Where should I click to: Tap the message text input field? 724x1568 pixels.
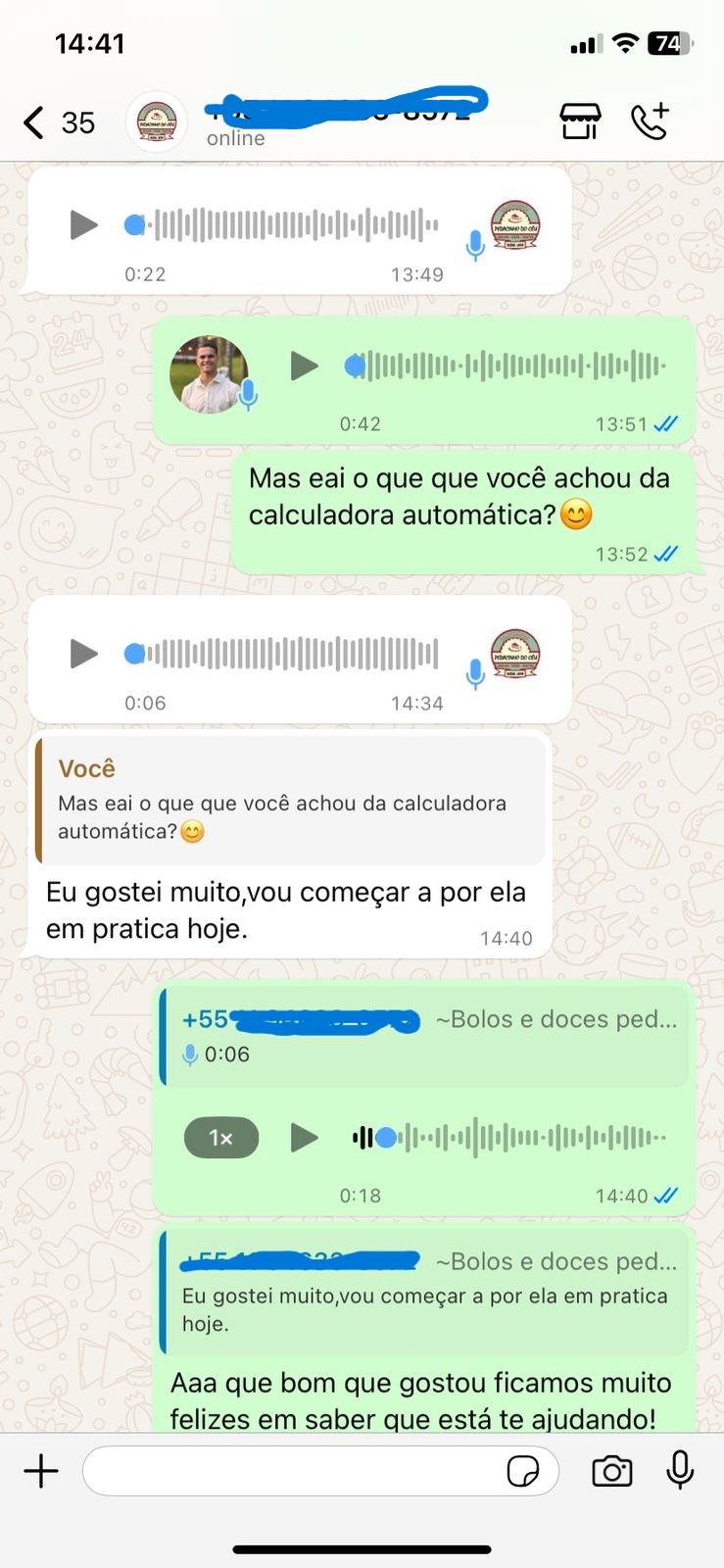(x=294, y=1471)
